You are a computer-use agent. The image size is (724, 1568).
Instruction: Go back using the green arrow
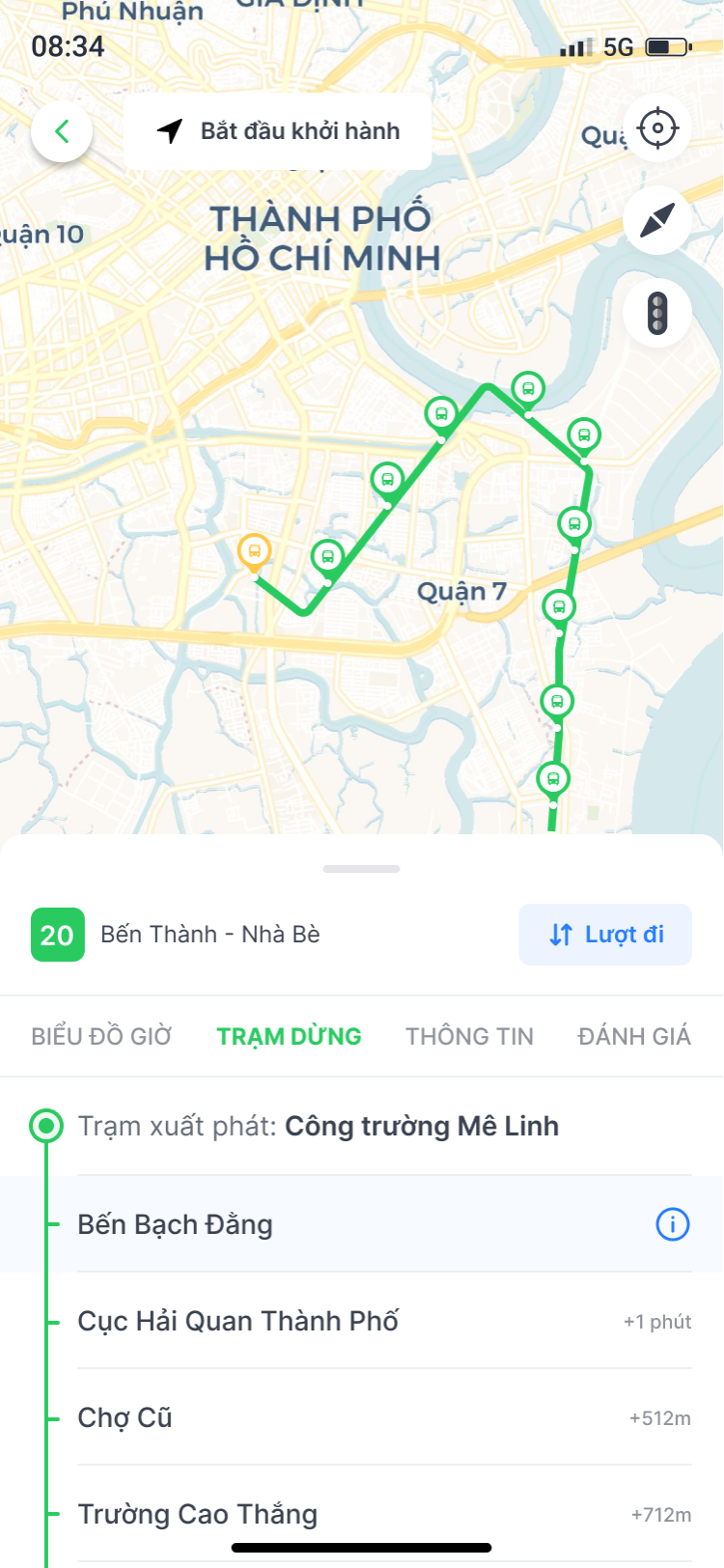click(x=62, y=131)
